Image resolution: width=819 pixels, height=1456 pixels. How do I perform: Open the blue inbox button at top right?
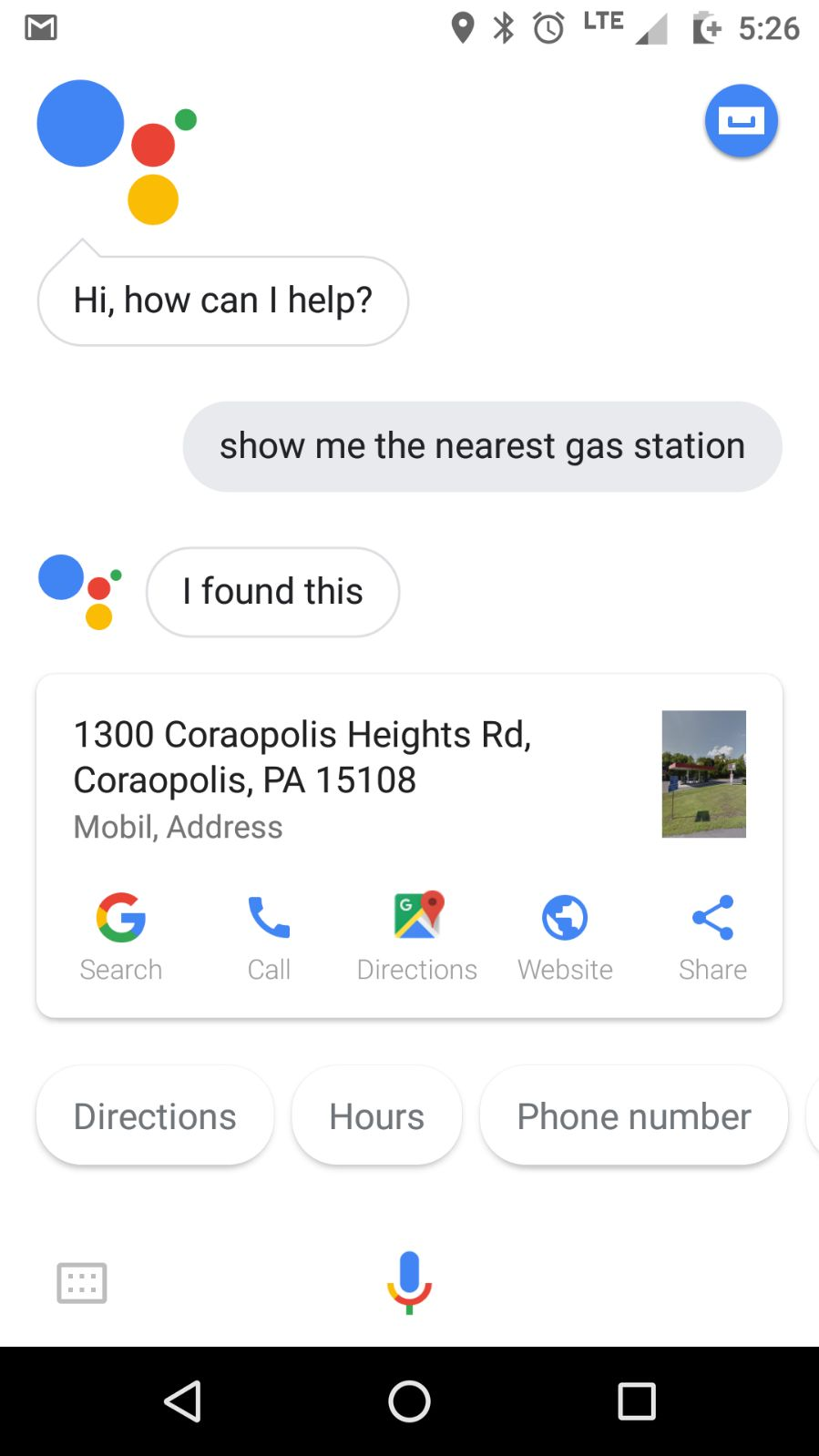pos(741,121)
